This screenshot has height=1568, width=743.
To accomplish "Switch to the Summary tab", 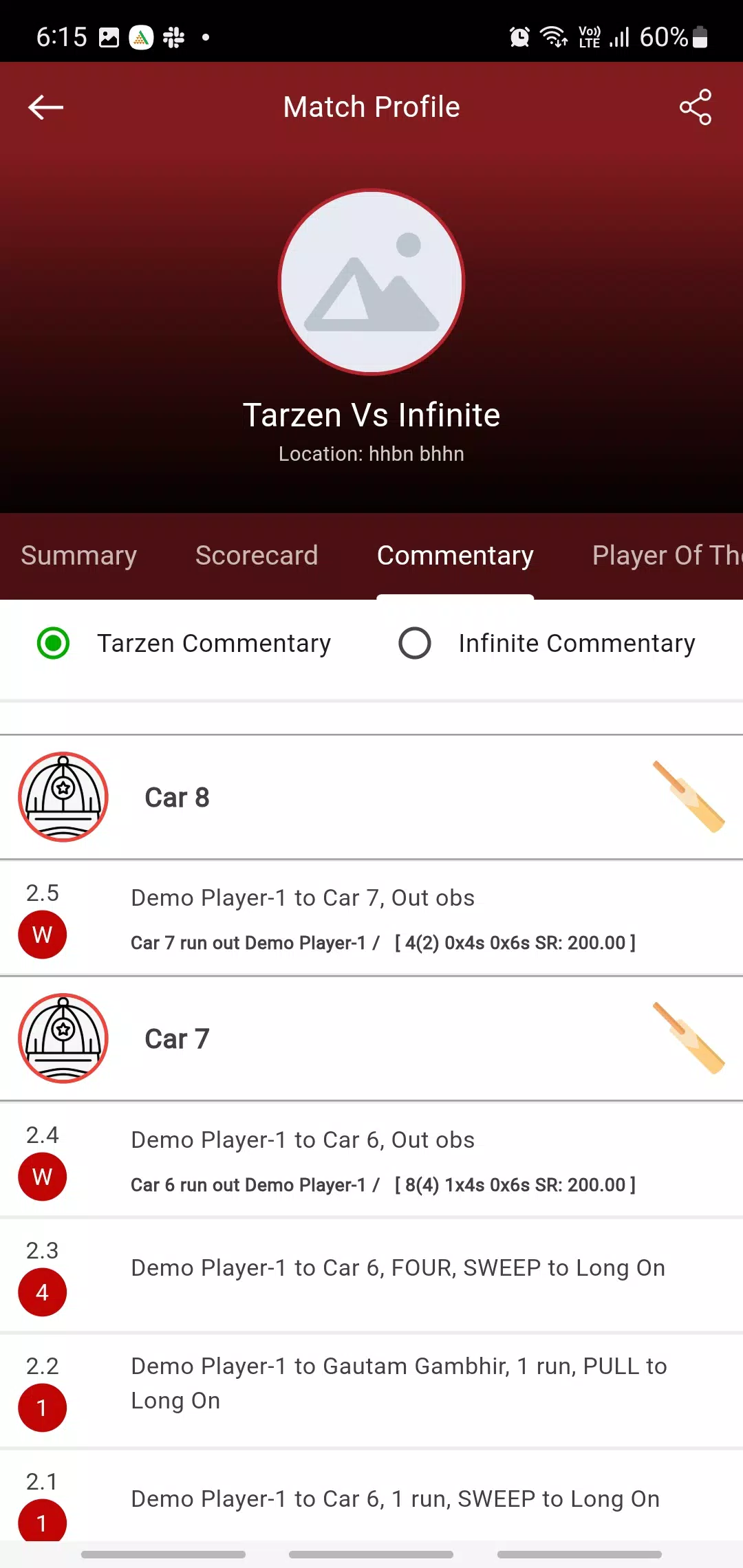I will [x=79, y=556].
